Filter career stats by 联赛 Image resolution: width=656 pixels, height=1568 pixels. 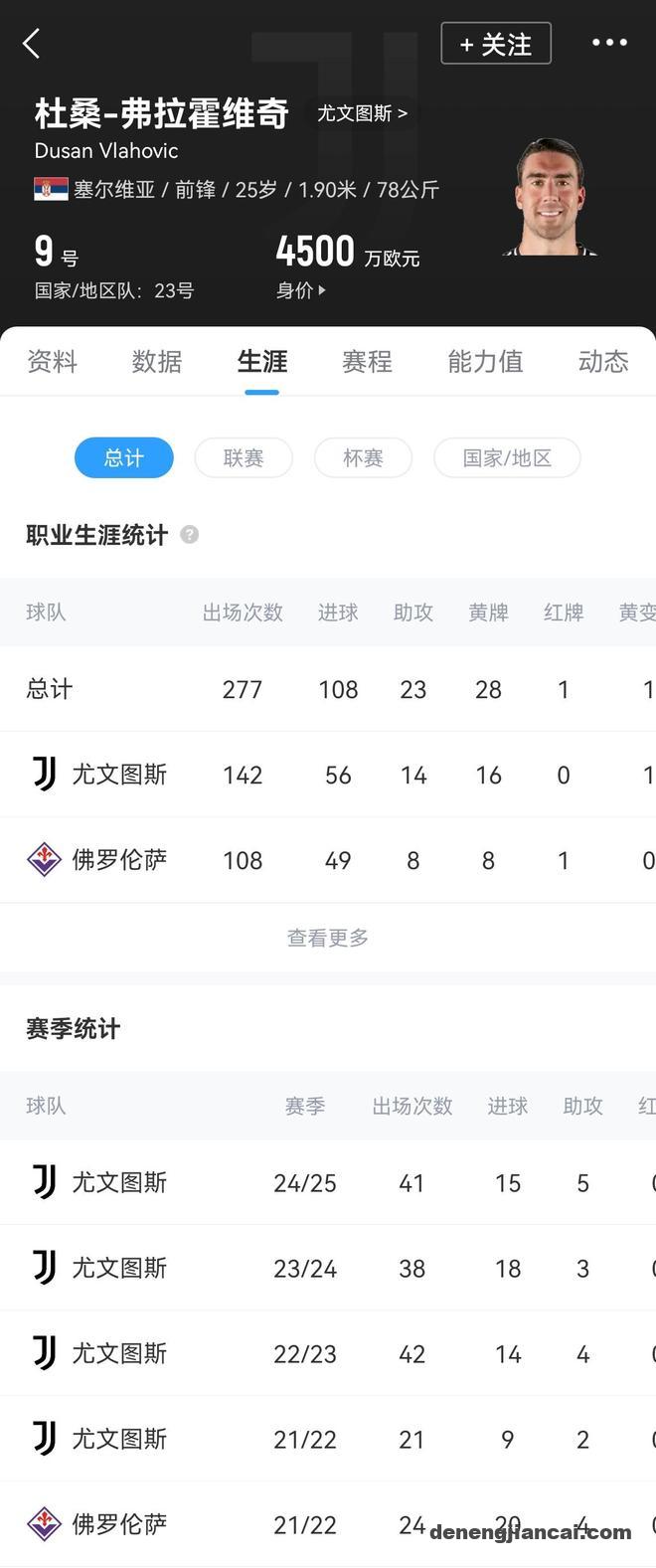(244, 458)
